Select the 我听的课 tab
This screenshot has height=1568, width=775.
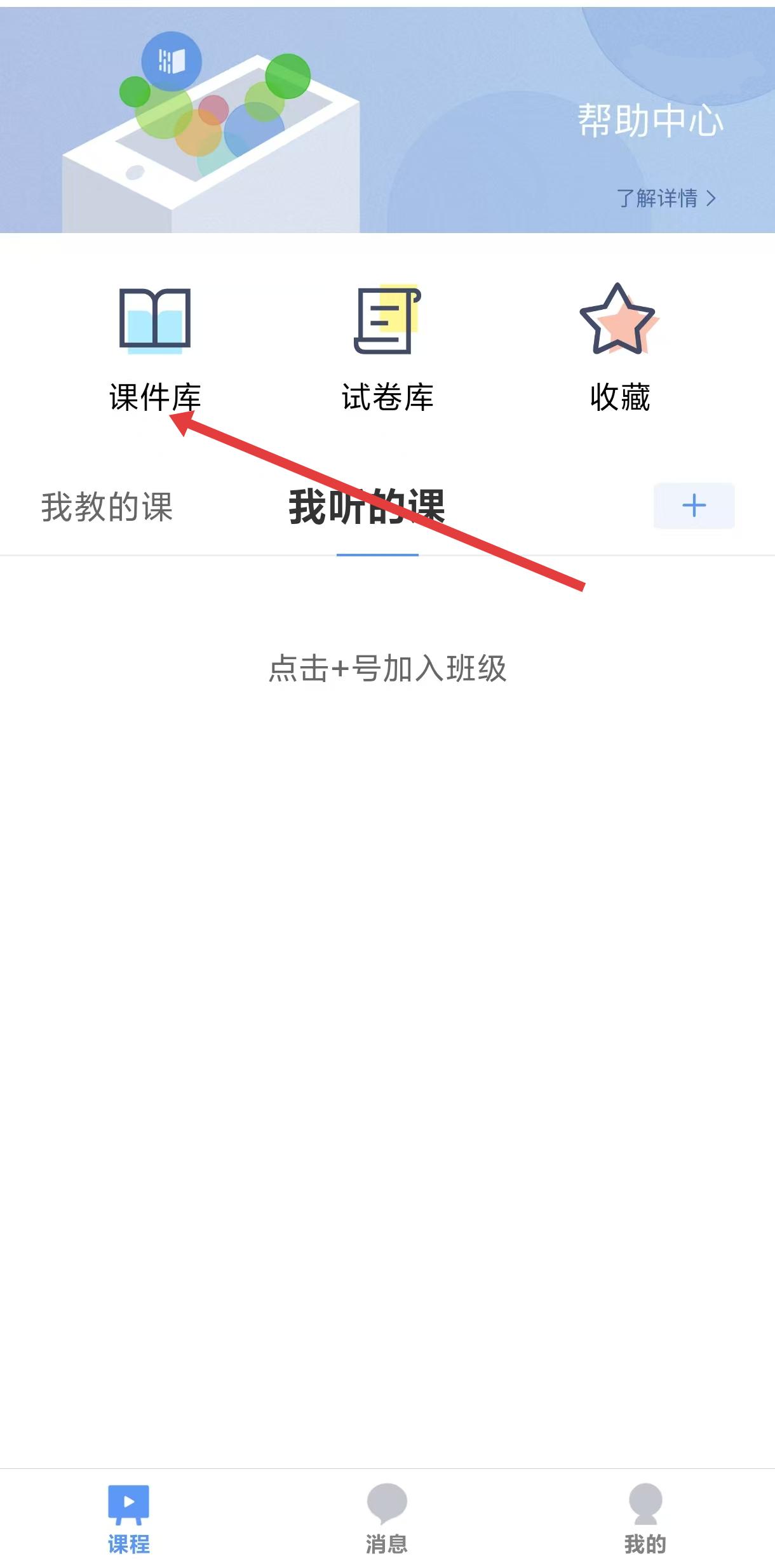(x=367, y=507)
